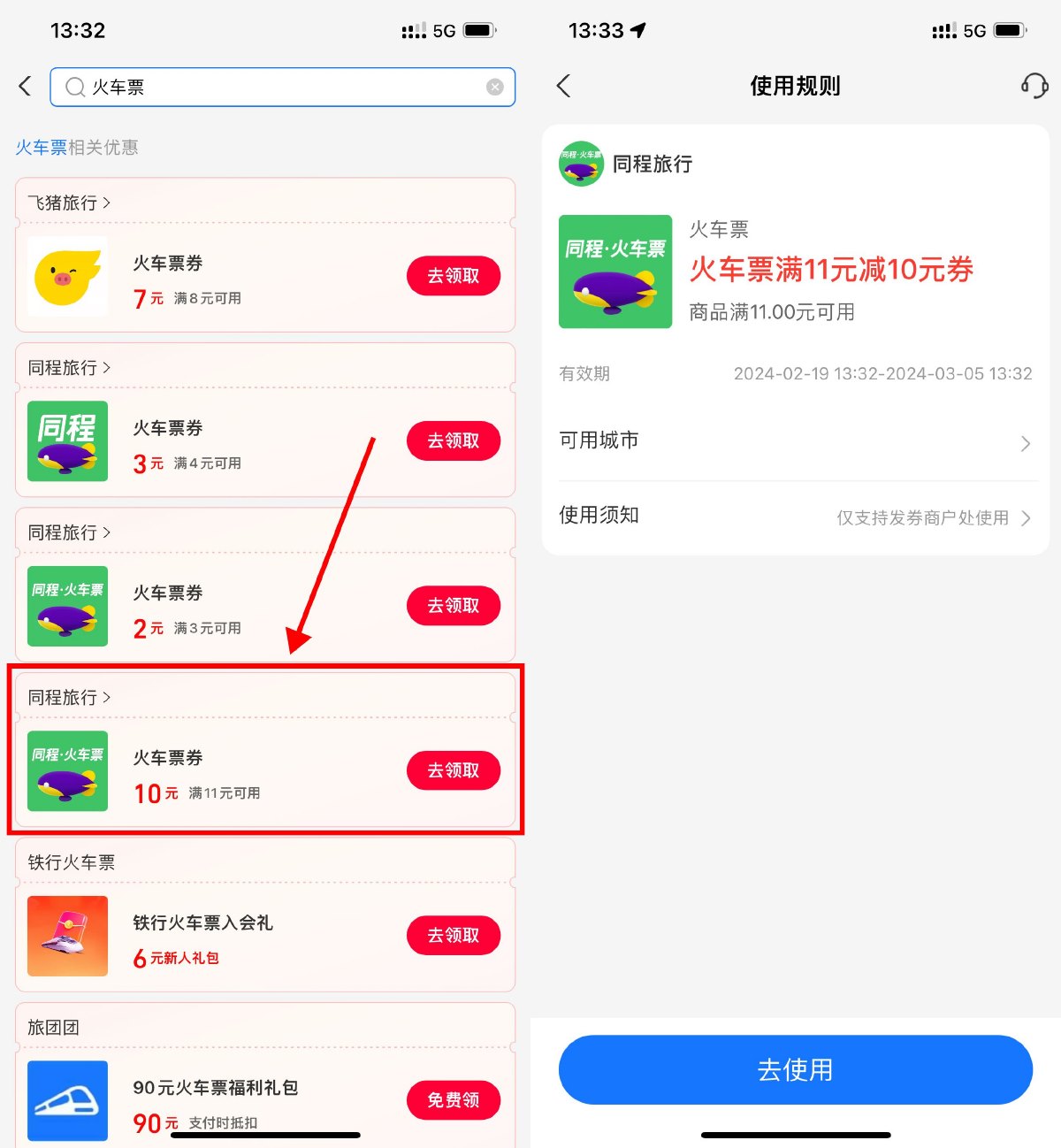
Task: Tap 免费领 for the 90元 welfare pack
Action: click(x=454, y=1100)
